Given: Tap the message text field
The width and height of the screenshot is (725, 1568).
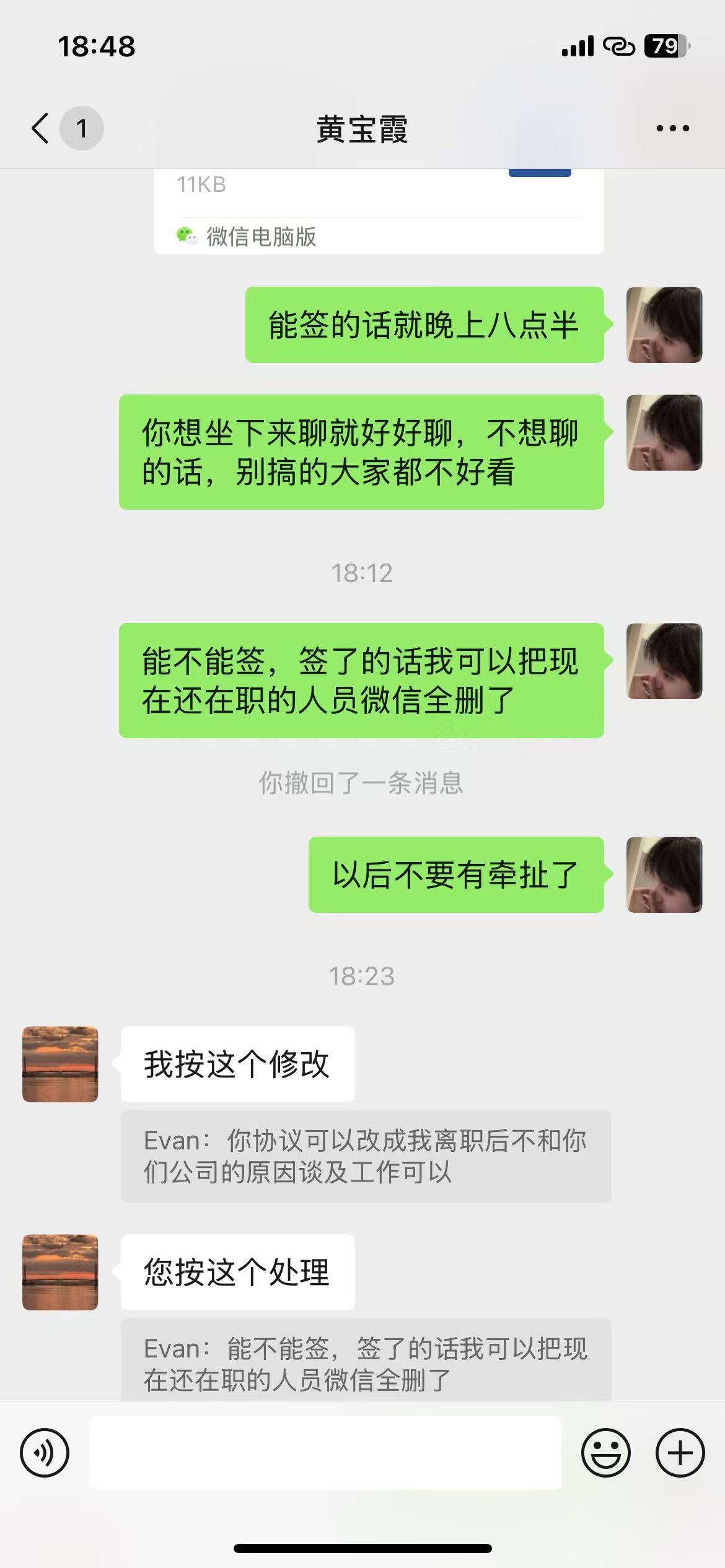Looking at the screenshot, I should (325, 1453).
